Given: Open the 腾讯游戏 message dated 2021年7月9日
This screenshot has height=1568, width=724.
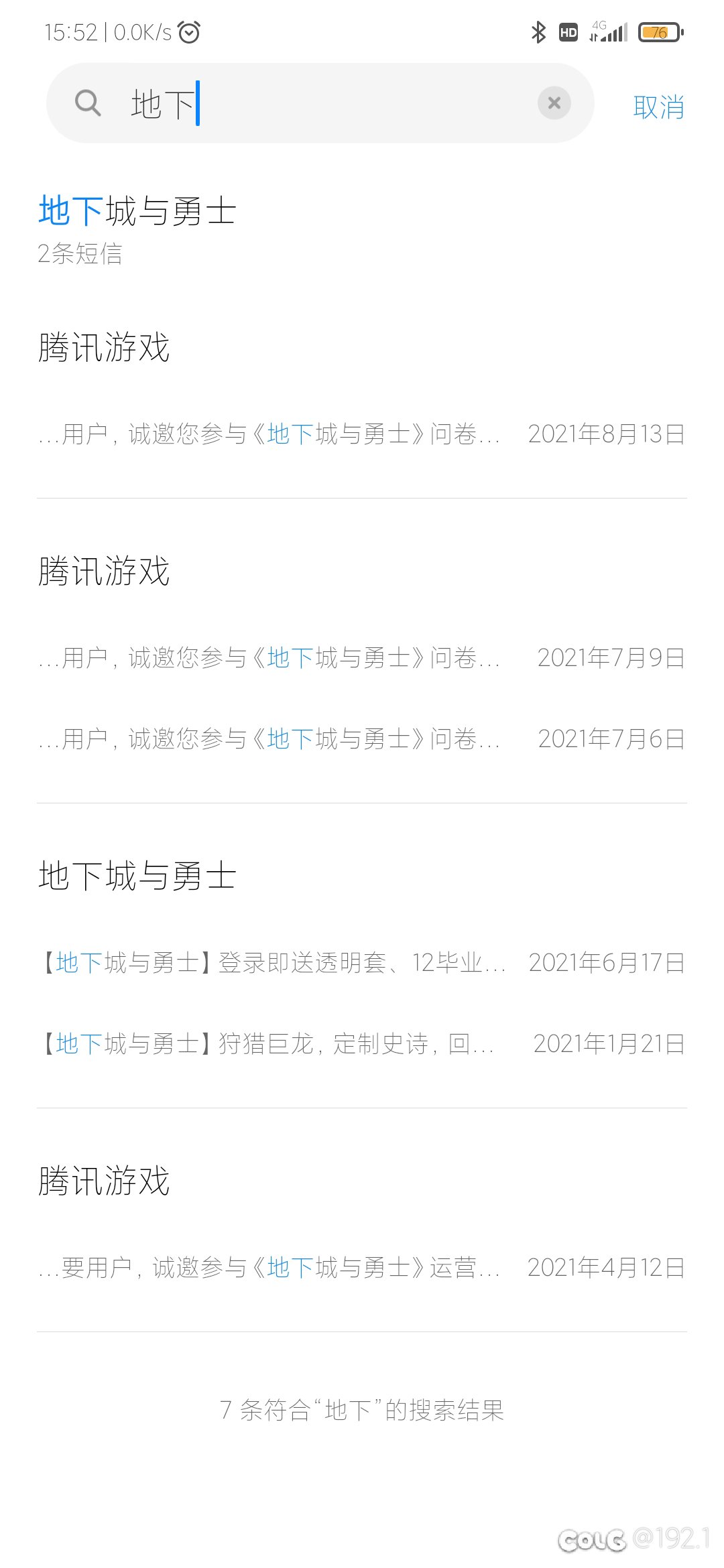Looking at the screenshot, I should click(x=362, y=658).
